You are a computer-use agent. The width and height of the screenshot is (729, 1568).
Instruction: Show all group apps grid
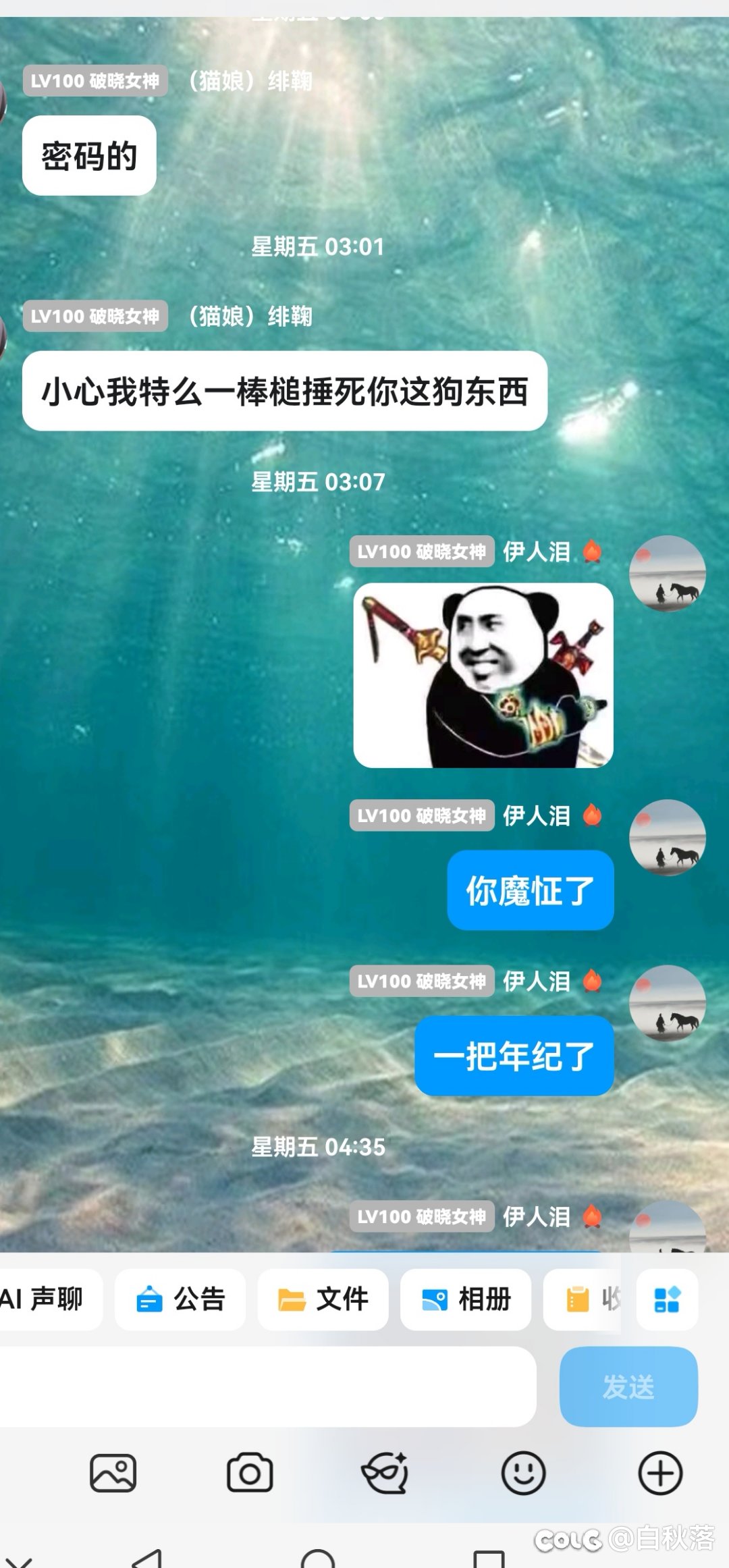tap(667, 1299)
